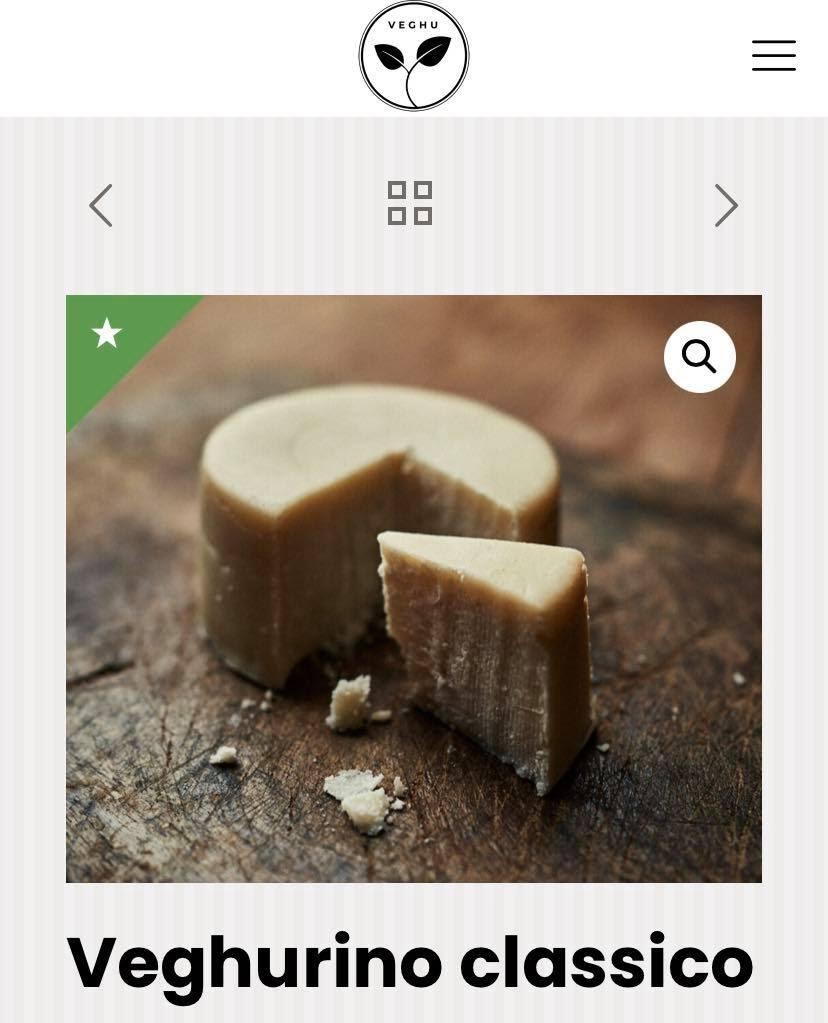This screenshot has width=828, height=1023.
Task: Go to the previous product
Action: [101, 206]
